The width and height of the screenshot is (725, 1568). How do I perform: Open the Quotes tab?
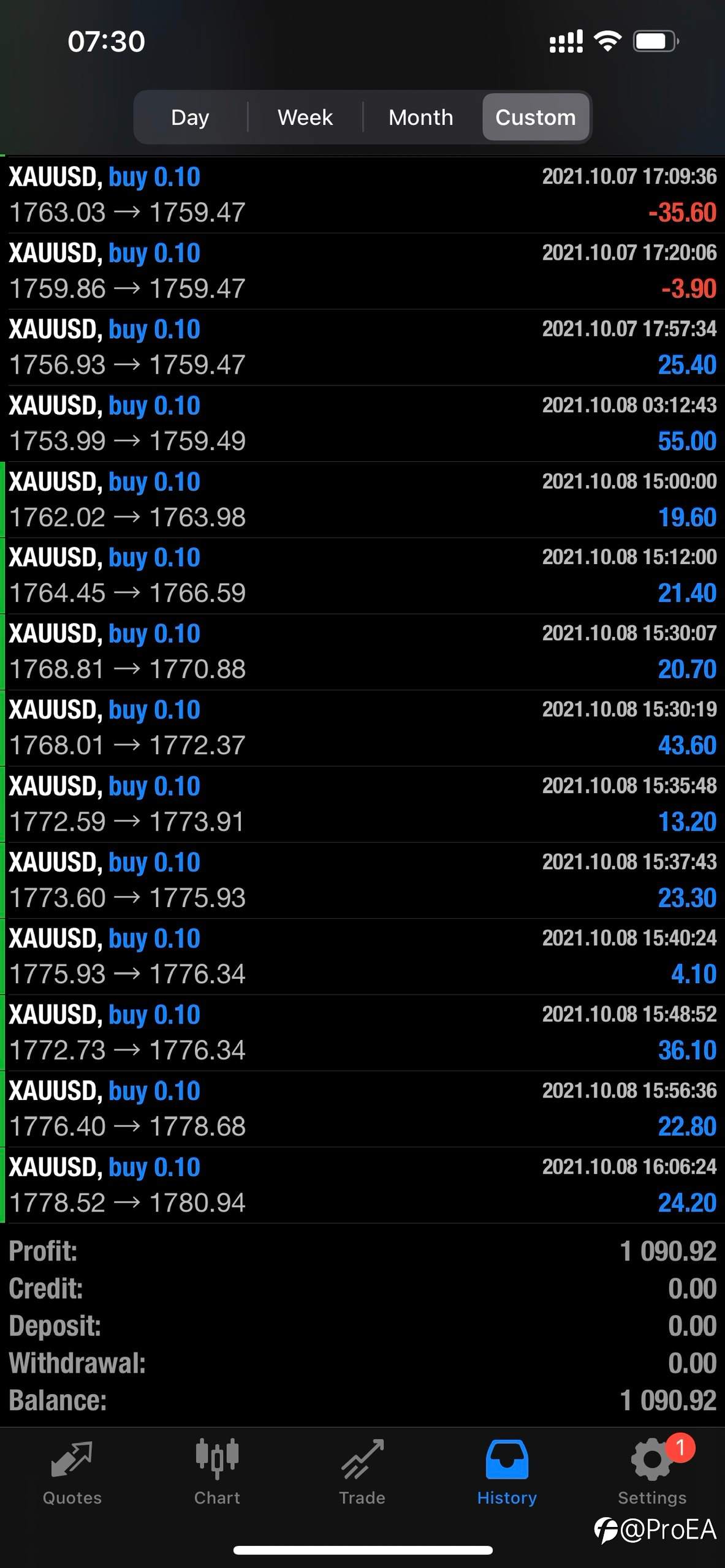[72, 1473]
